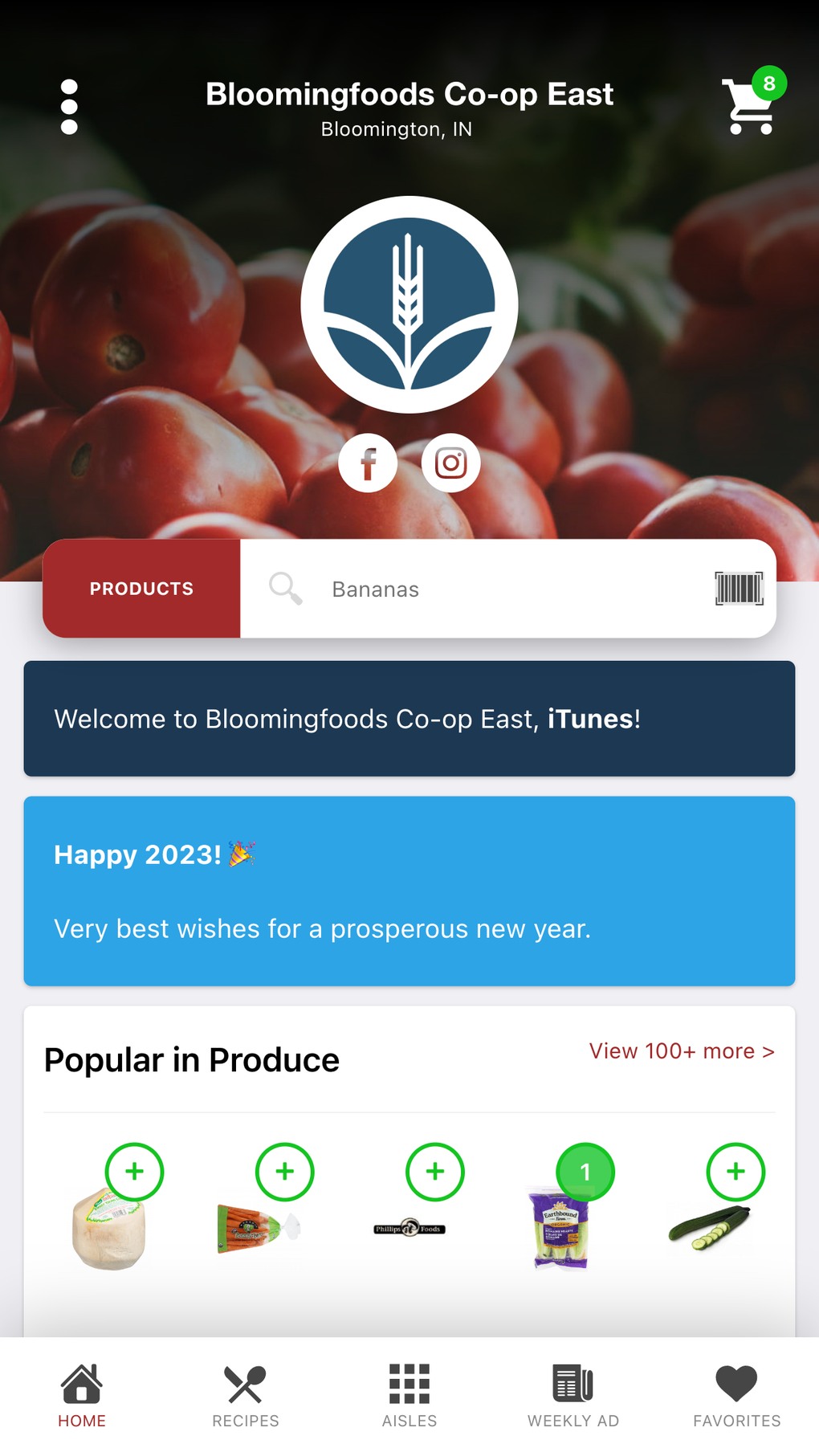Switch to the Recipes tab
Viewport: 819px width, 1456px height.
click(x=246, y=1396)
